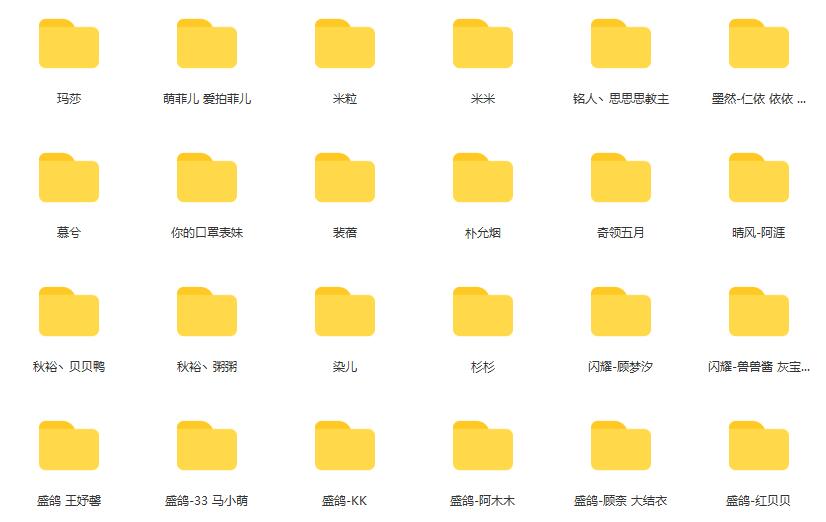
Task: Open the 晴风-阿涯 folder
Action: pos(759,179)
